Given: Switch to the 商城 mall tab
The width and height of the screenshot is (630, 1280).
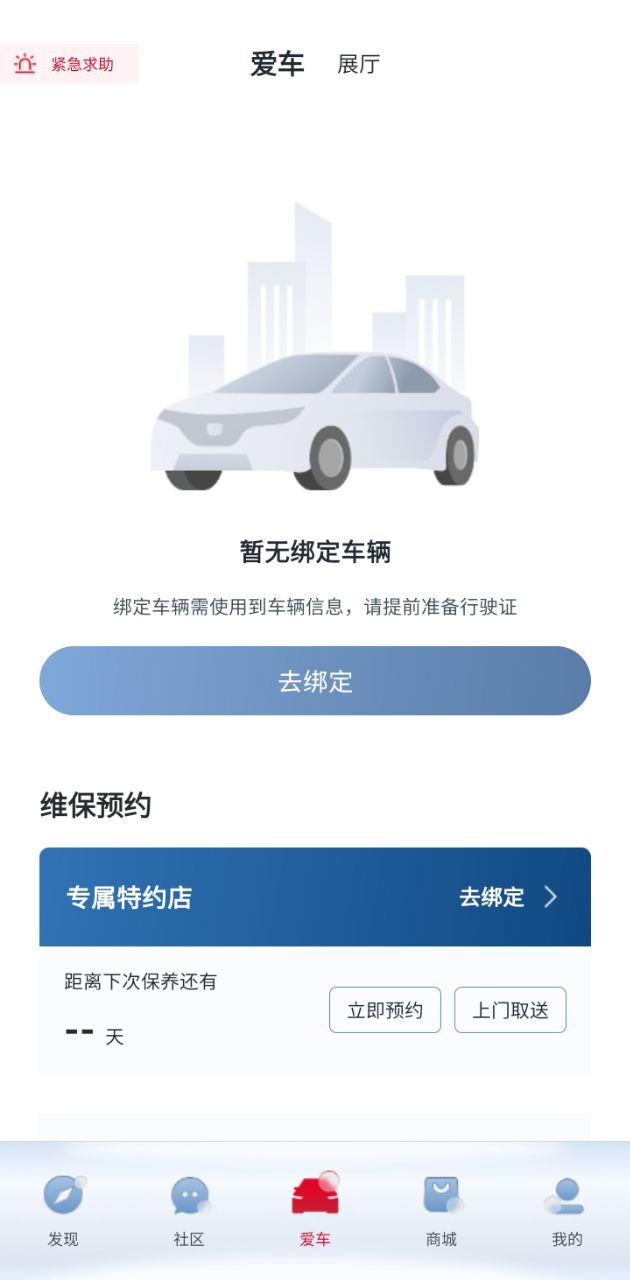Looking at the screenshot, I should pyautogui.click(x=441, y=1211).
